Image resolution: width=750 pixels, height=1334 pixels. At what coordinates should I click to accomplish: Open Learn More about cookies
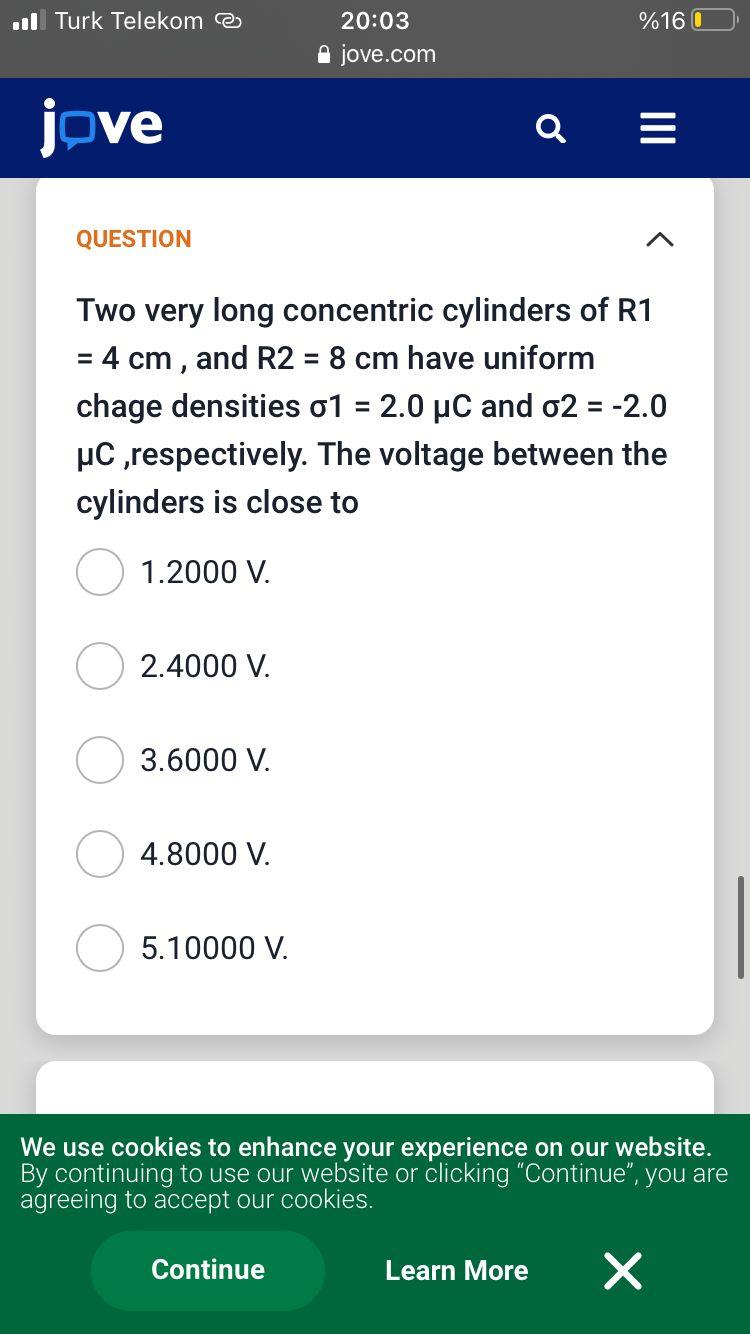[x=457, y=1270]
